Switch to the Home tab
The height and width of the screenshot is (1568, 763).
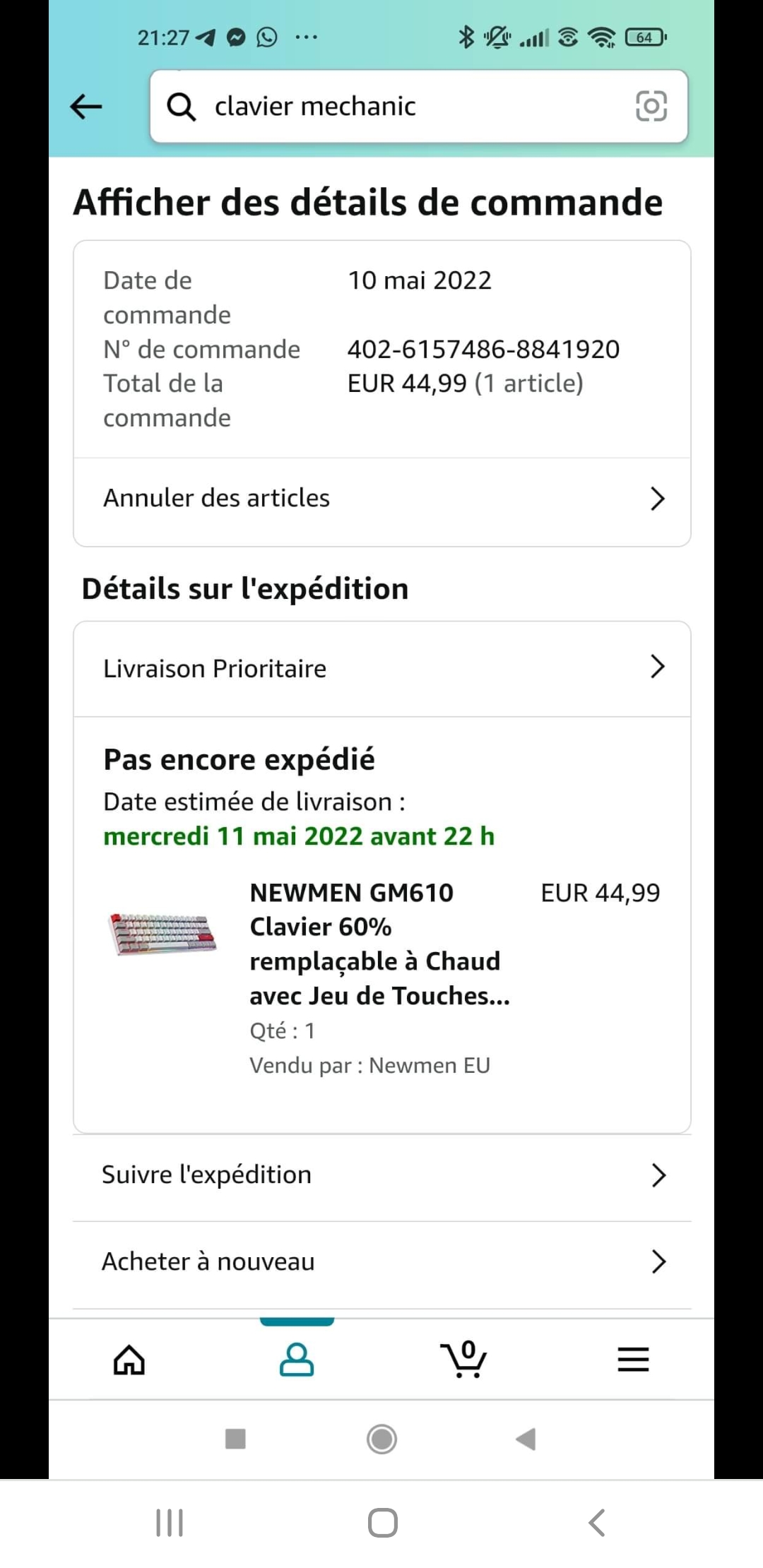129,1359
